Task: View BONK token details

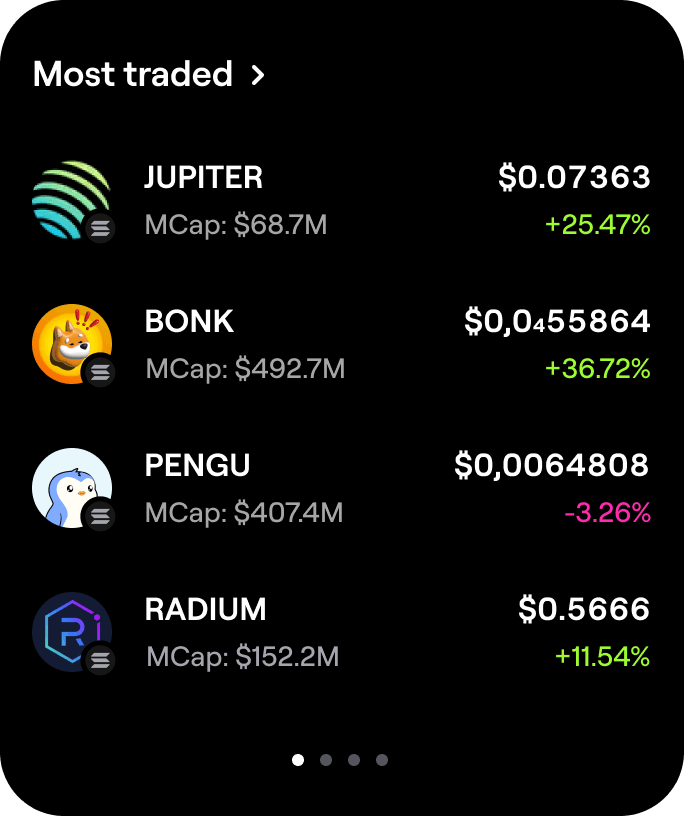Action: tap(341, 345)
